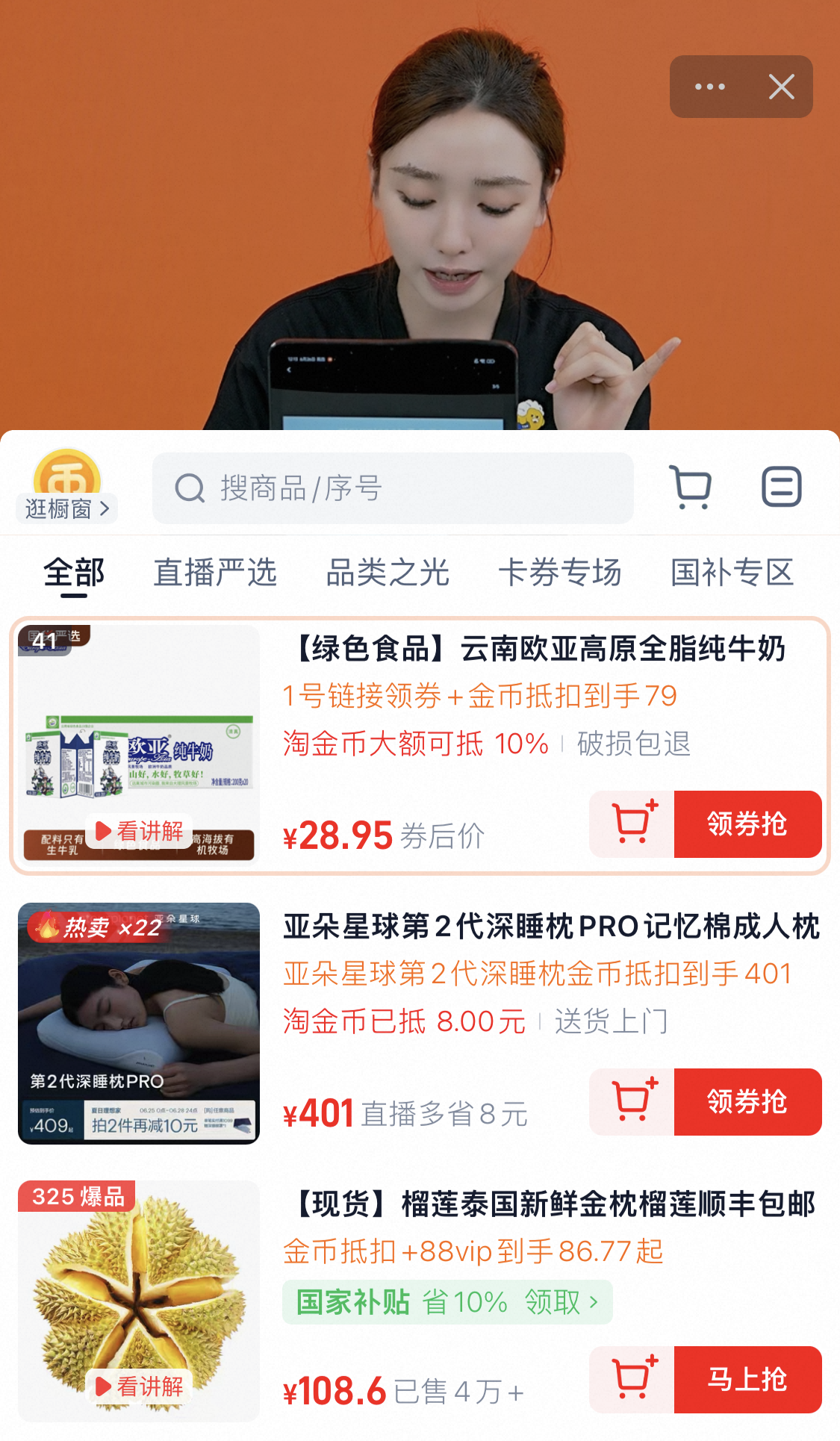
Task: Add the 欧亚纯牛奶 to cart
Action: coord(632,824)
